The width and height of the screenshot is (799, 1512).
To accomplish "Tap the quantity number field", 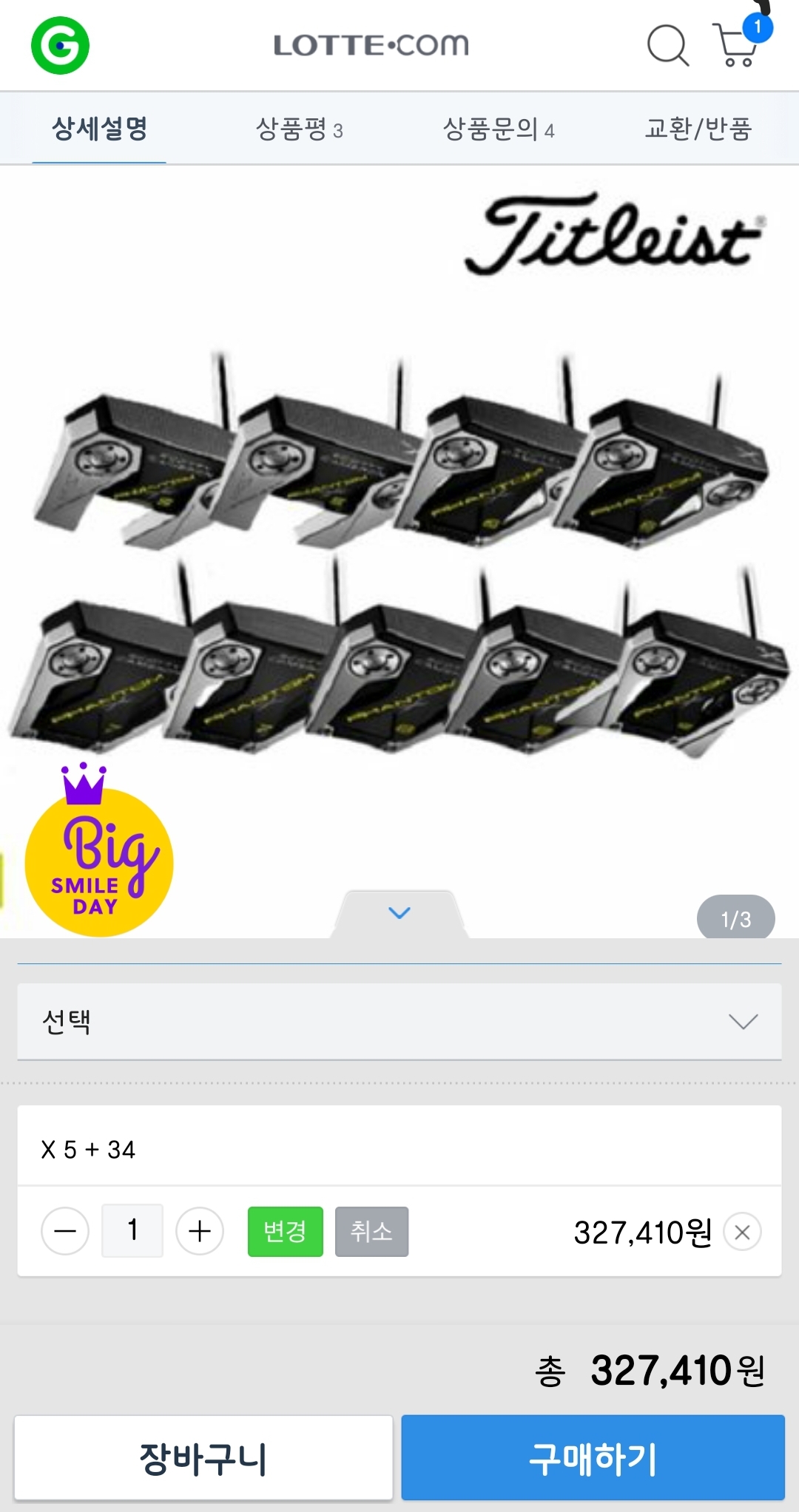I will pos(132,1230).
